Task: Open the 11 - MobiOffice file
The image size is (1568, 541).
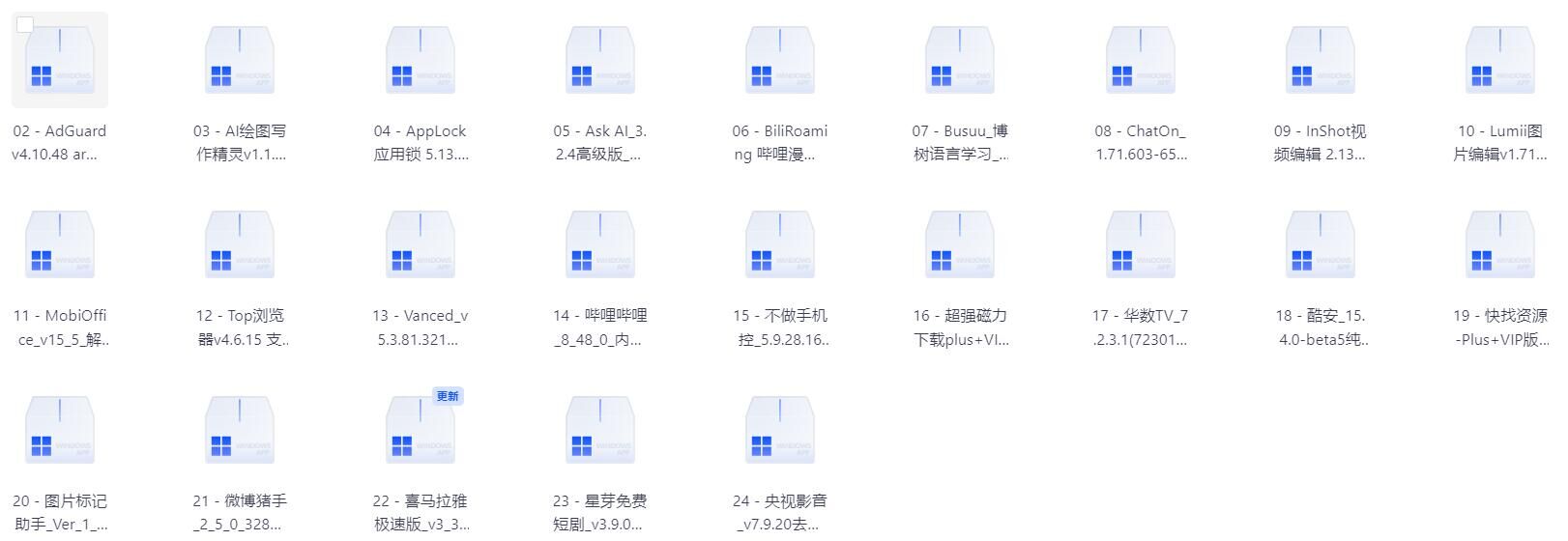Action: [59, 244]
